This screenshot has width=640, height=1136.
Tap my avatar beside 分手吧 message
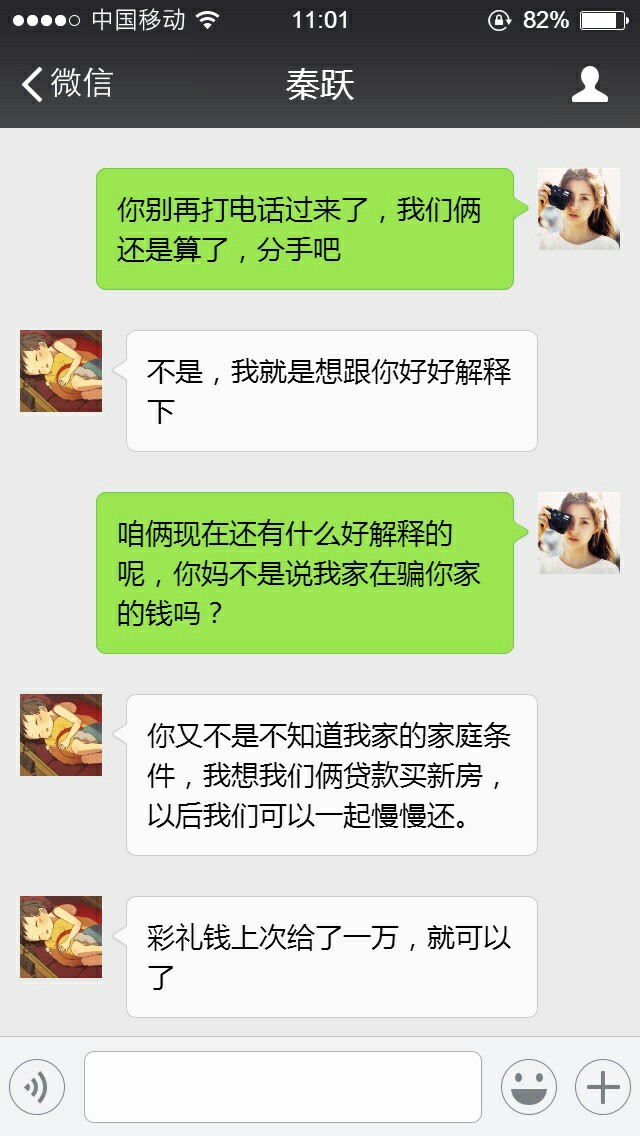[x=579, y=209]
